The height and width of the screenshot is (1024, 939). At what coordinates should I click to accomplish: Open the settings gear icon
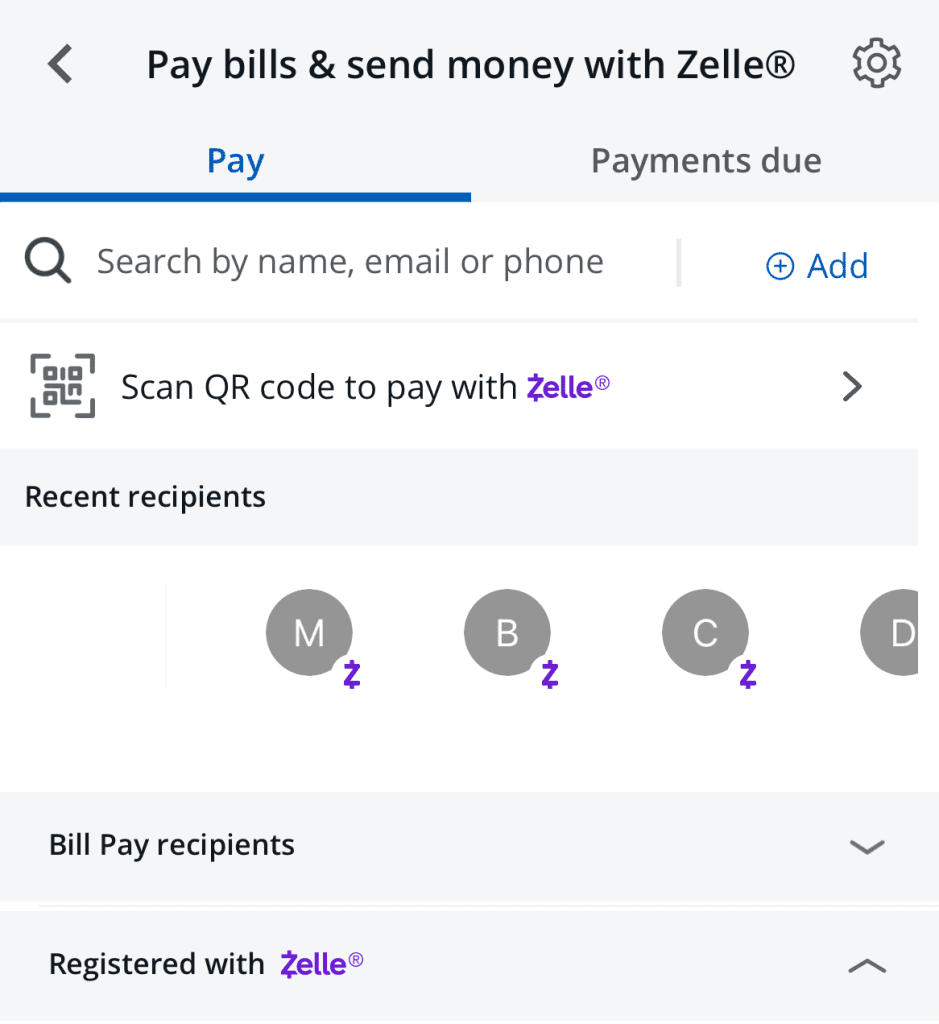[x=877, y=62]
